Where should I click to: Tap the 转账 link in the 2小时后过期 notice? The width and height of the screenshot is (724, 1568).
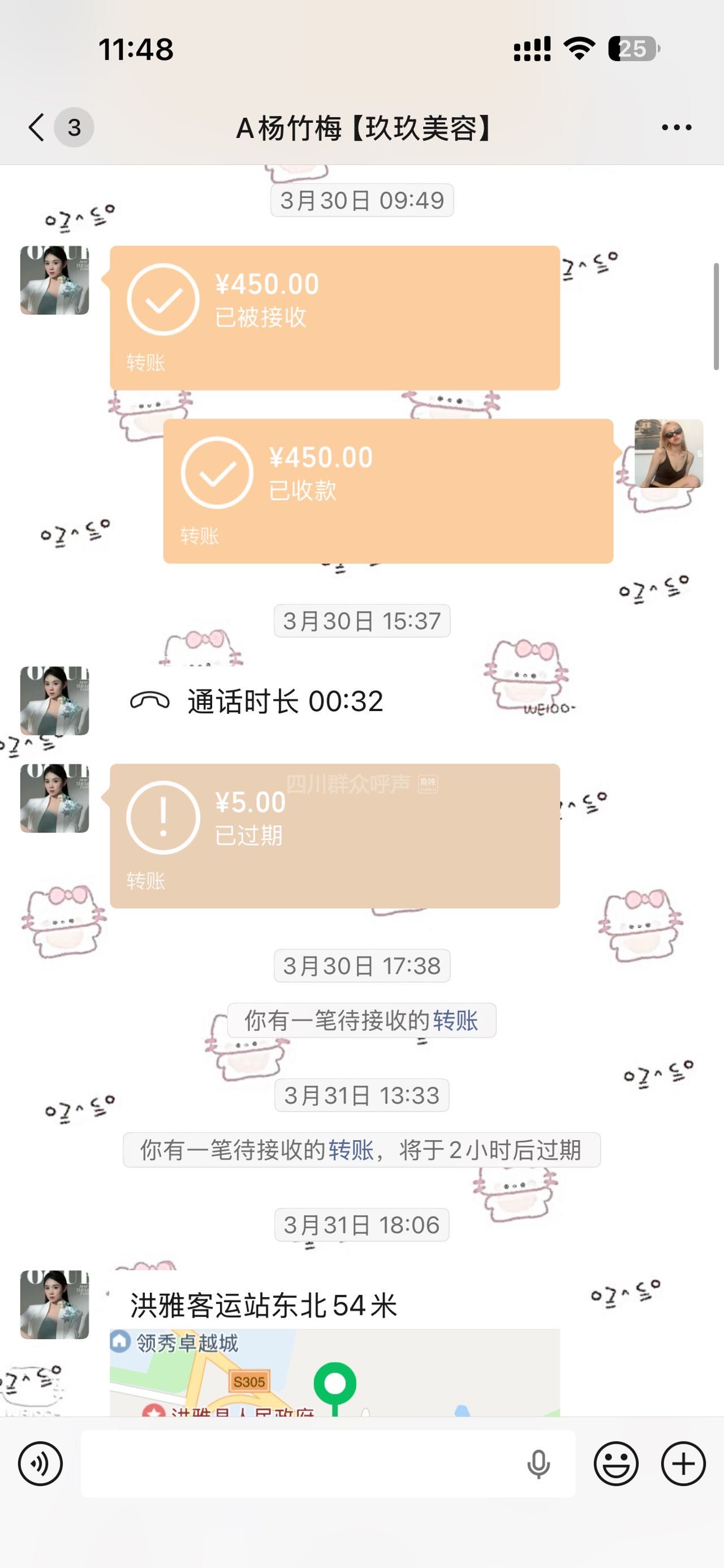point(351,1150)
